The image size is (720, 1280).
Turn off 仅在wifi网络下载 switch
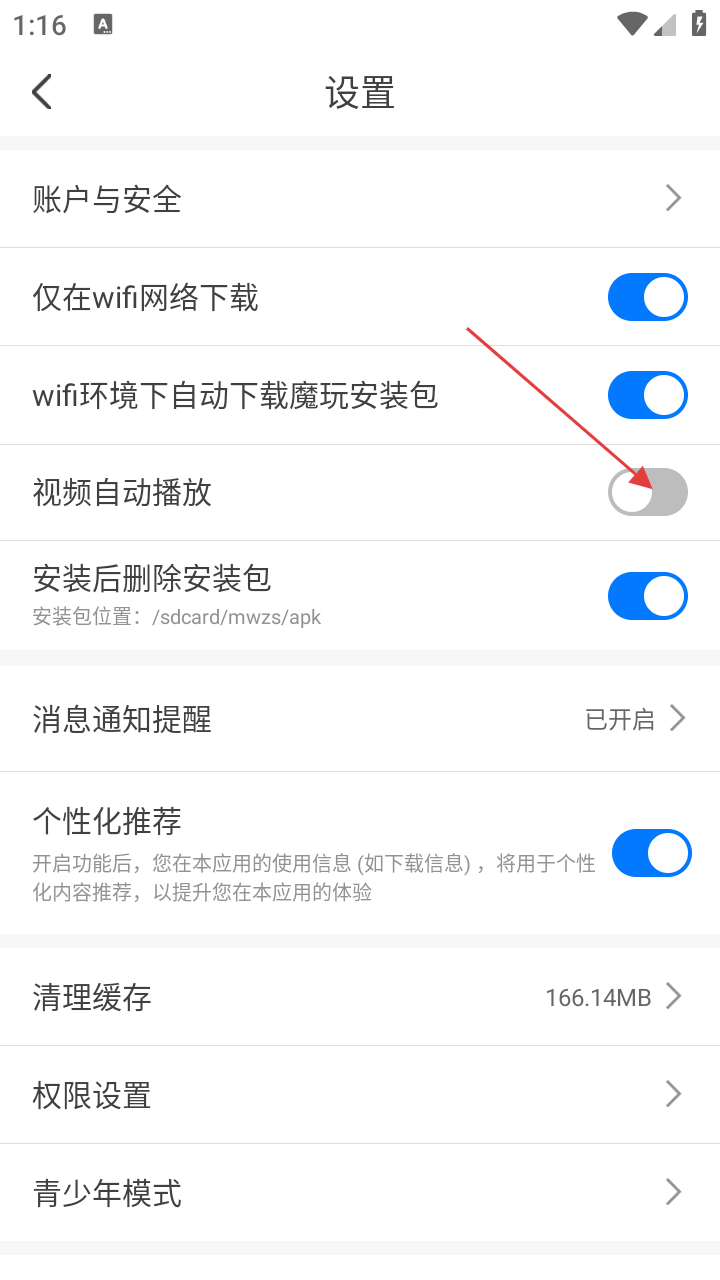[x=647, y=297]
